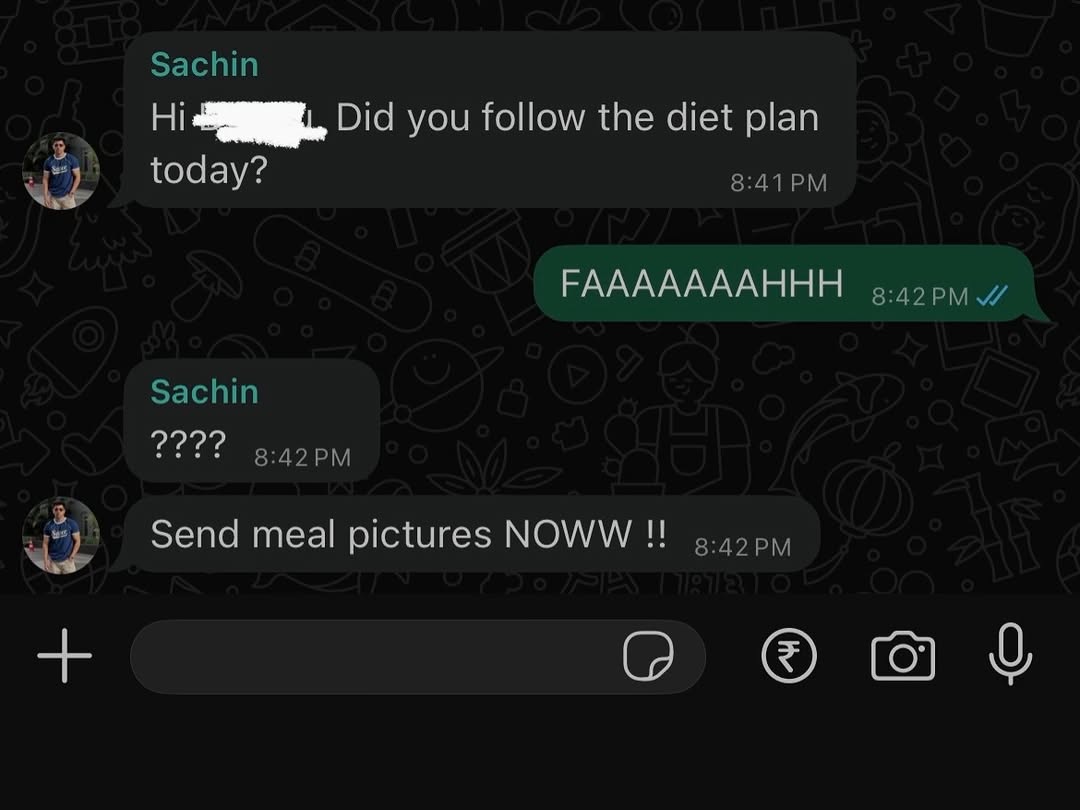This screenshot has width=1080, height=810.
Task: Focus the message text field
Action: [x=370, y=657]
